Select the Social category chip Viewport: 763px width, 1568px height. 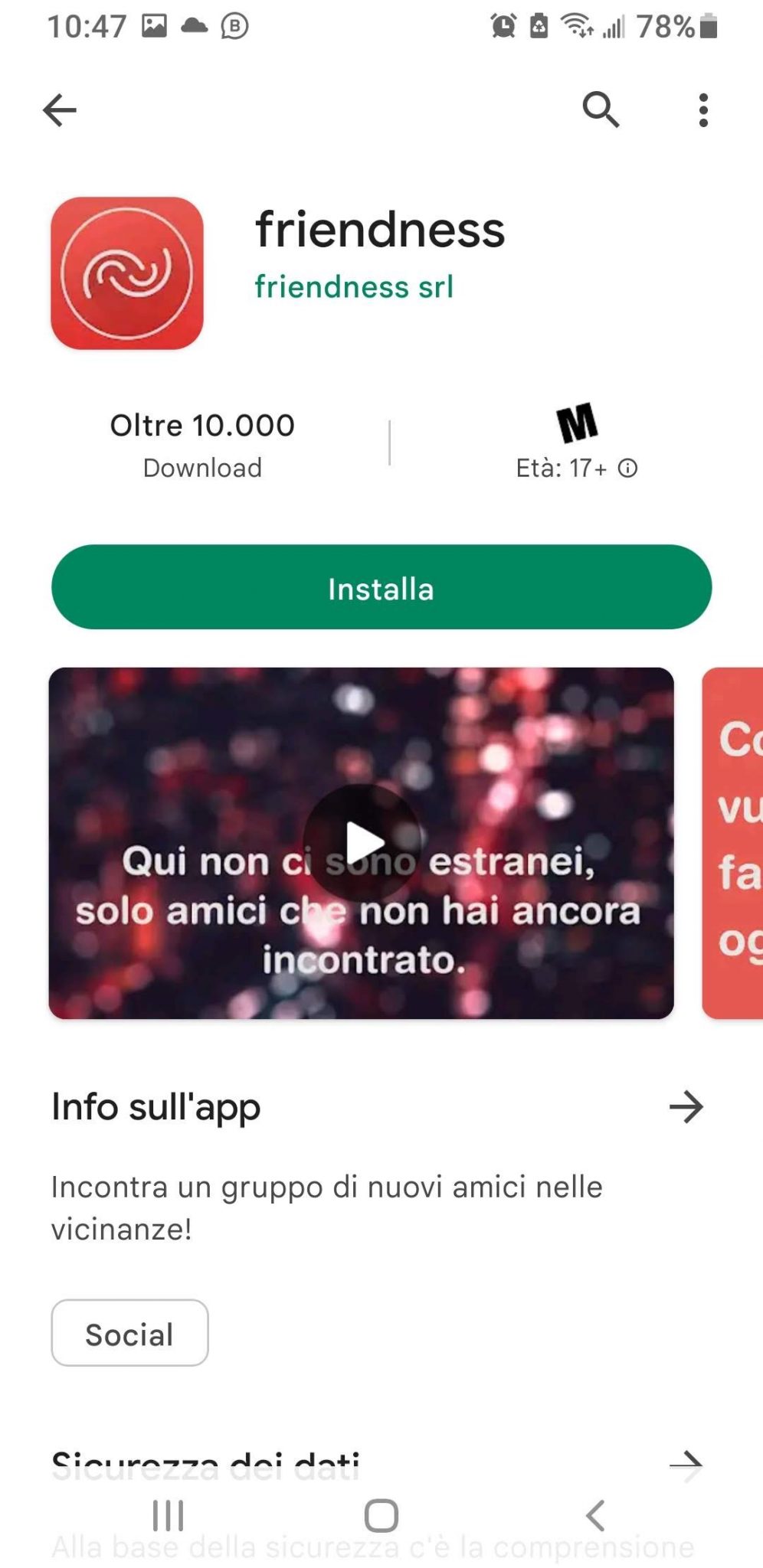click(x=129, y=1333)
